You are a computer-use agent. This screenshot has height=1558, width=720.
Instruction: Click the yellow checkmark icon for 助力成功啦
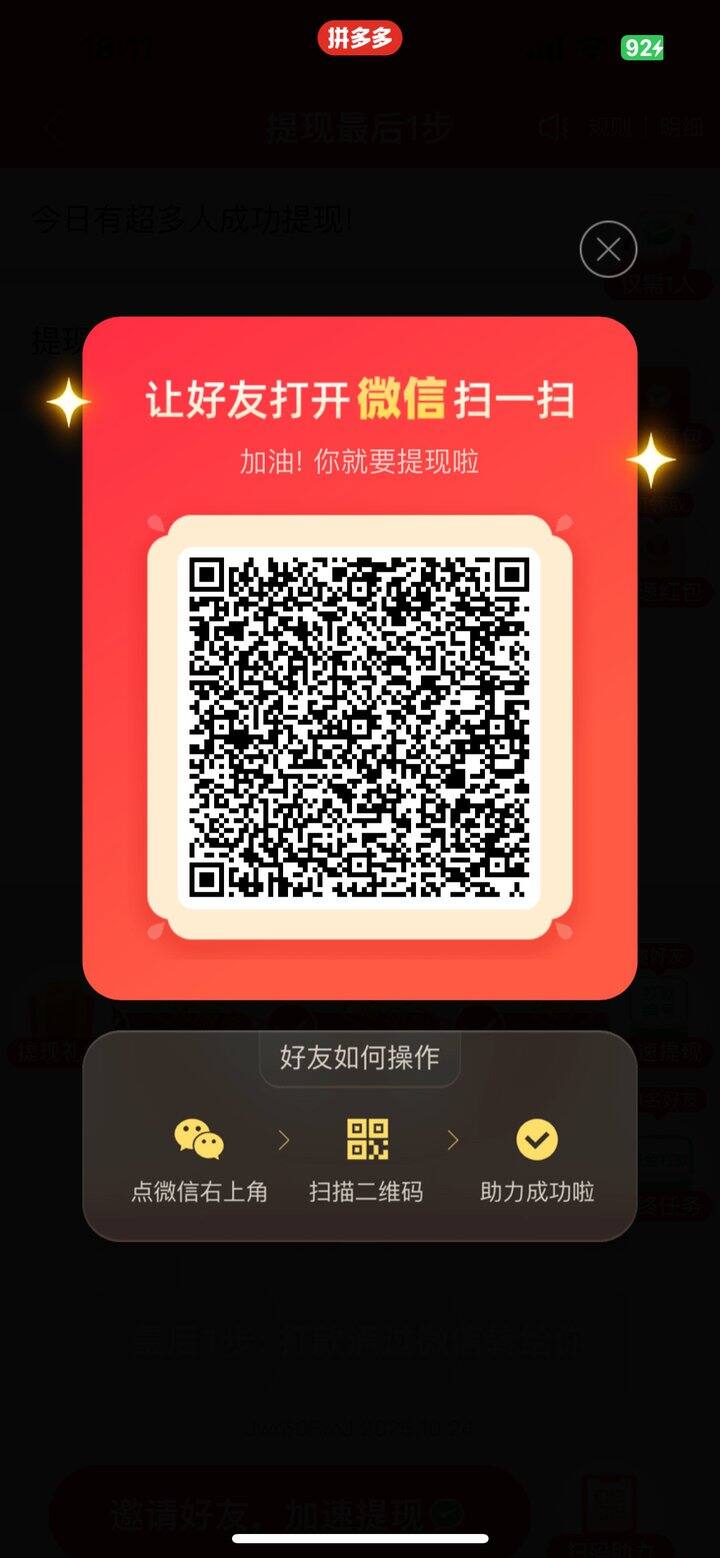536,1139
